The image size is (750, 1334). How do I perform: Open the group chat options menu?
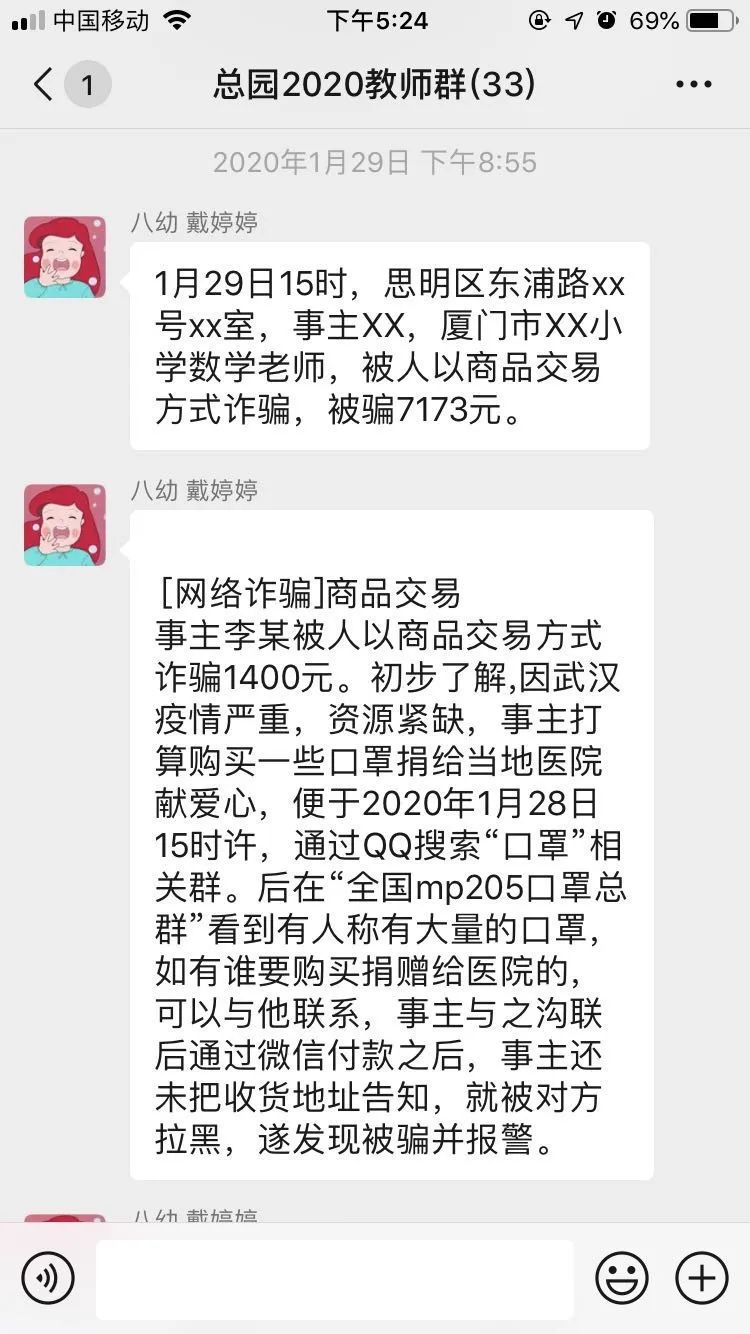pos(694,85)
